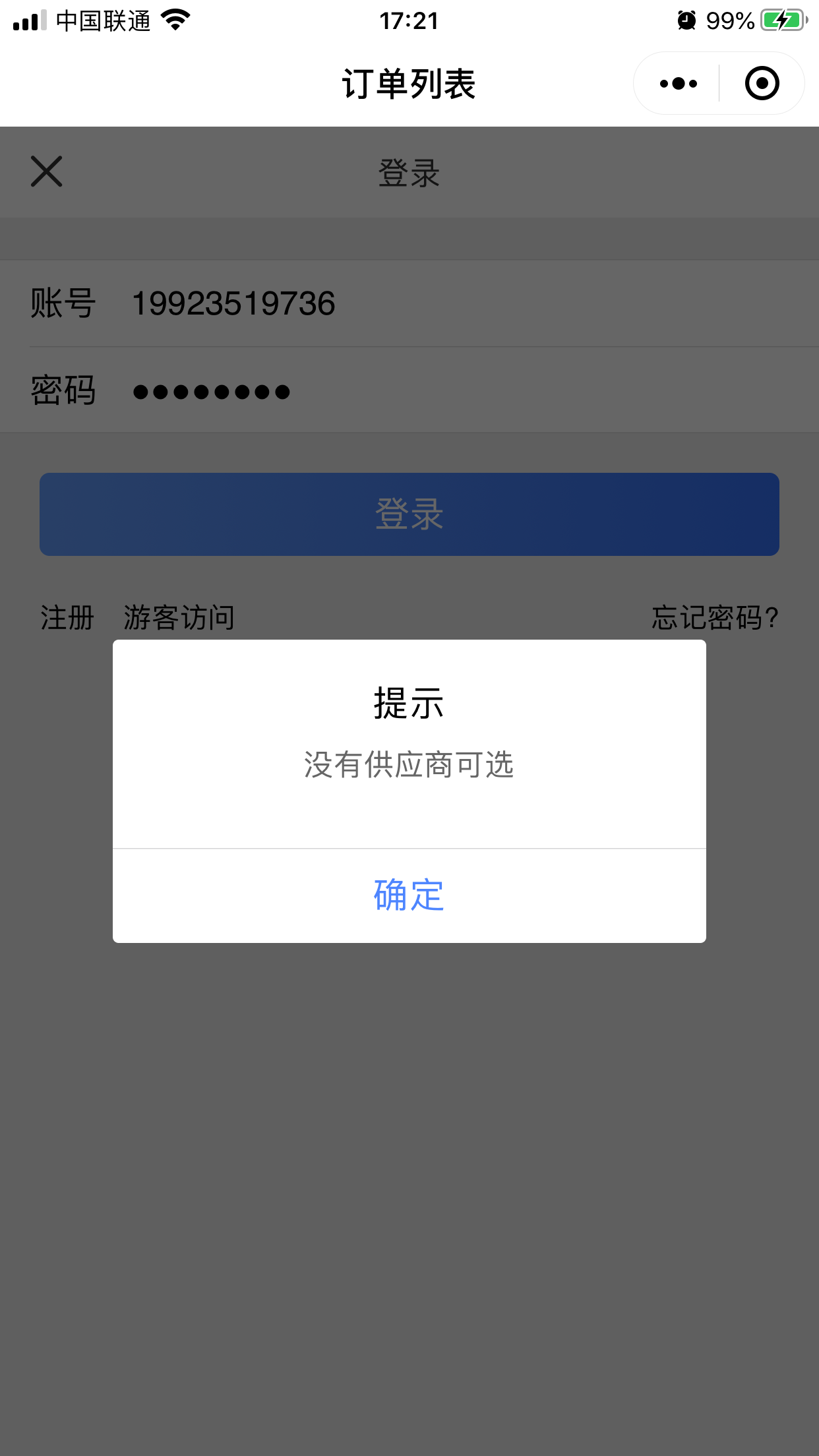819x1456 pixels.
Task: Confirm the dialog with 确定
Action: click(409, 895)
